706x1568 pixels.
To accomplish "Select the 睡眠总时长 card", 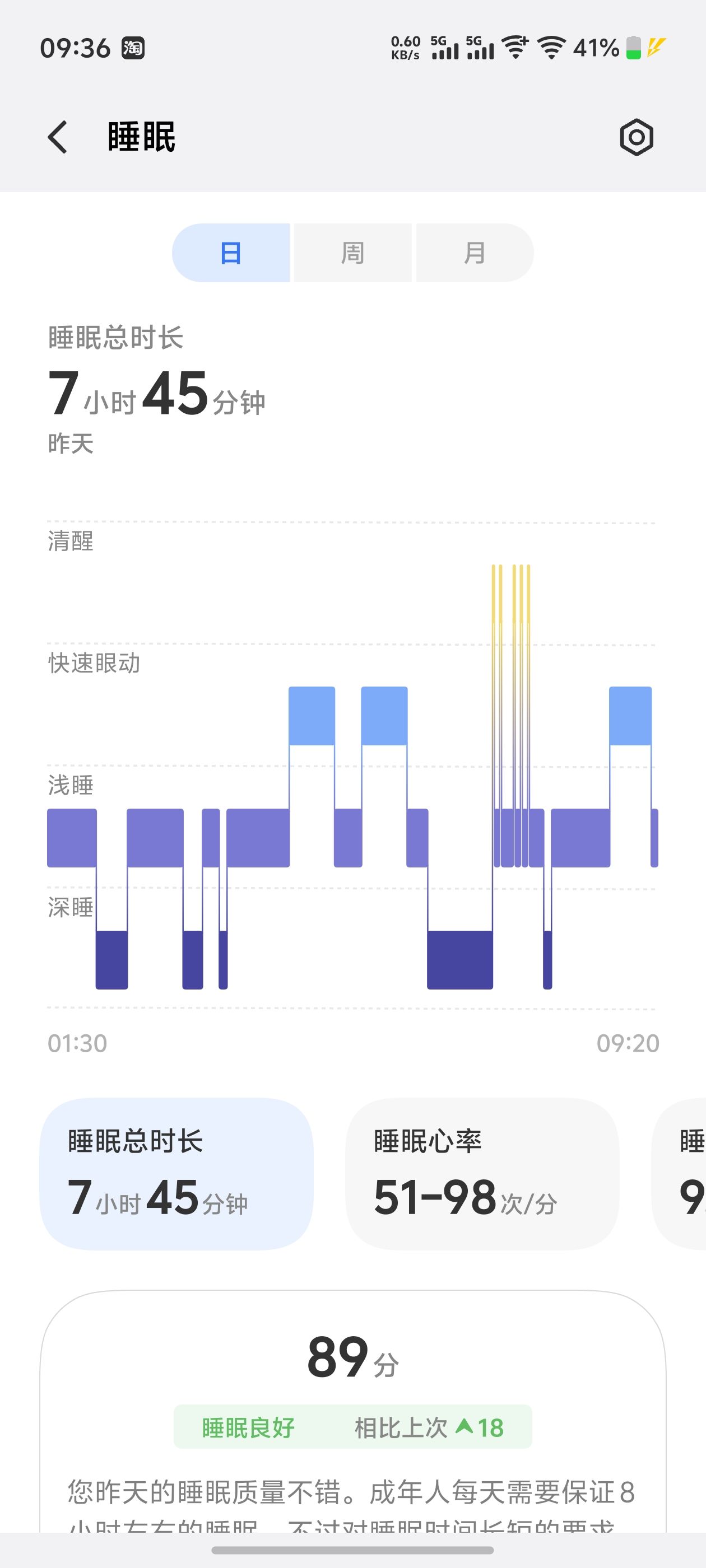I will pos(176,1174).
